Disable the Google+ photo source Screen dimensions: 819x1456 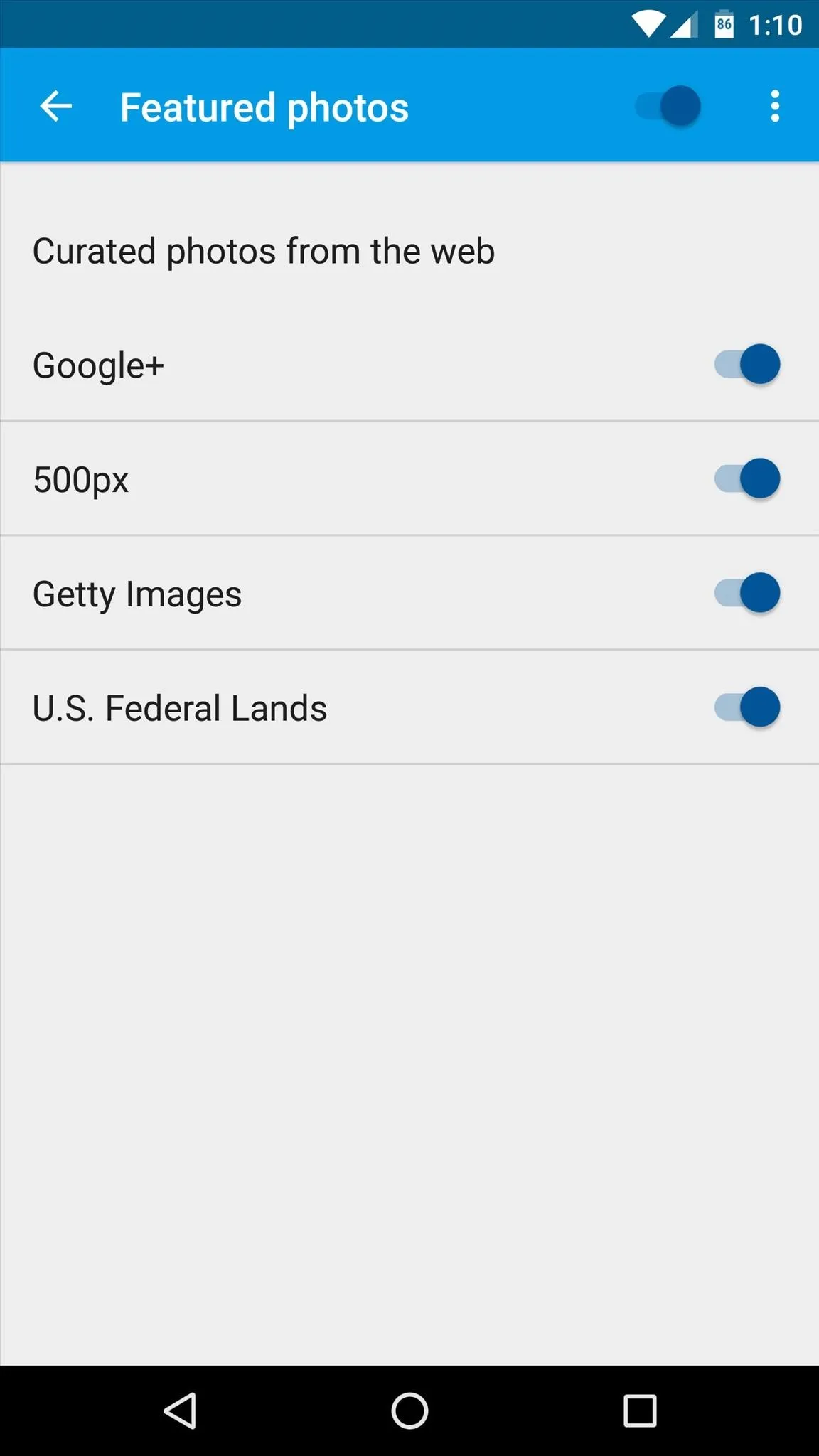747,364
